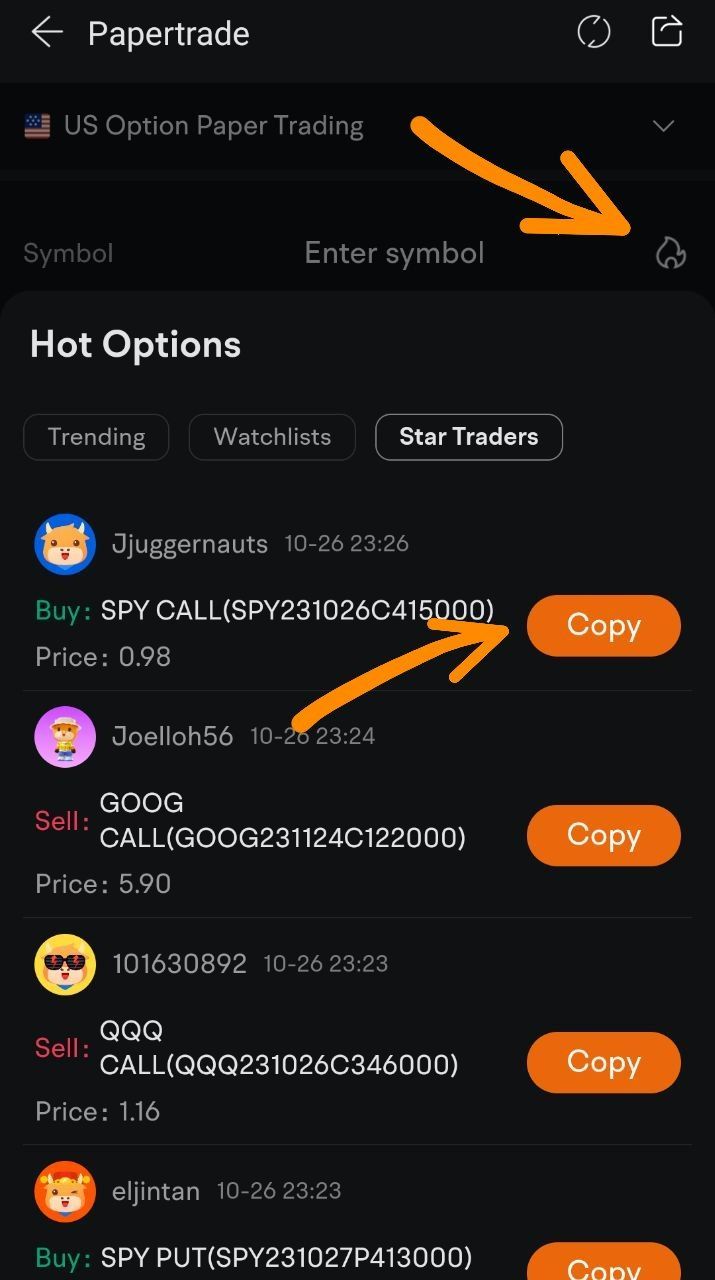Share the Papertrade page
The height and width of the screenshot is (1280, 715).
pos(667,32)
